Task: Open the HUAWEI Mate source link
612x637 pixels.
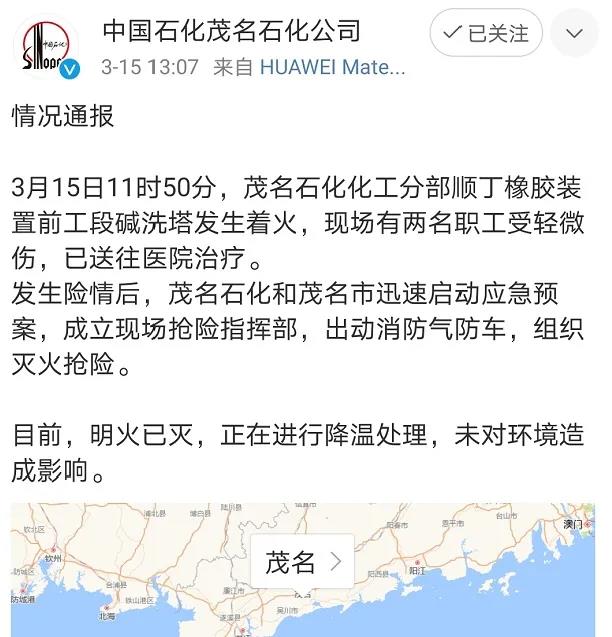Action: [x=332, y=67]
